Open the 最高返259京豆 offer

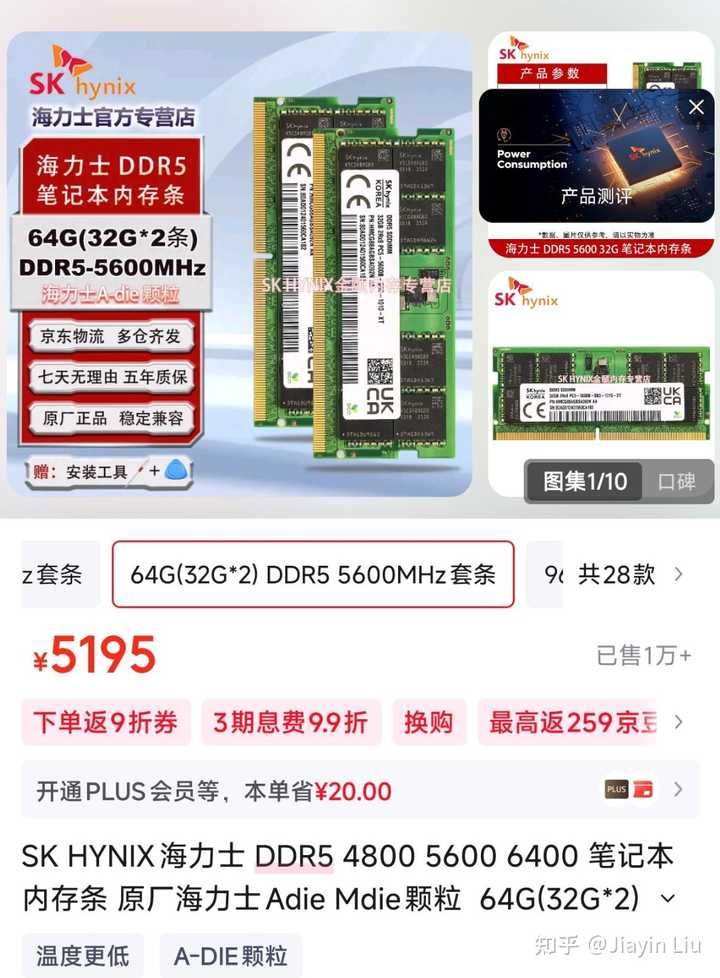point(572,722)
